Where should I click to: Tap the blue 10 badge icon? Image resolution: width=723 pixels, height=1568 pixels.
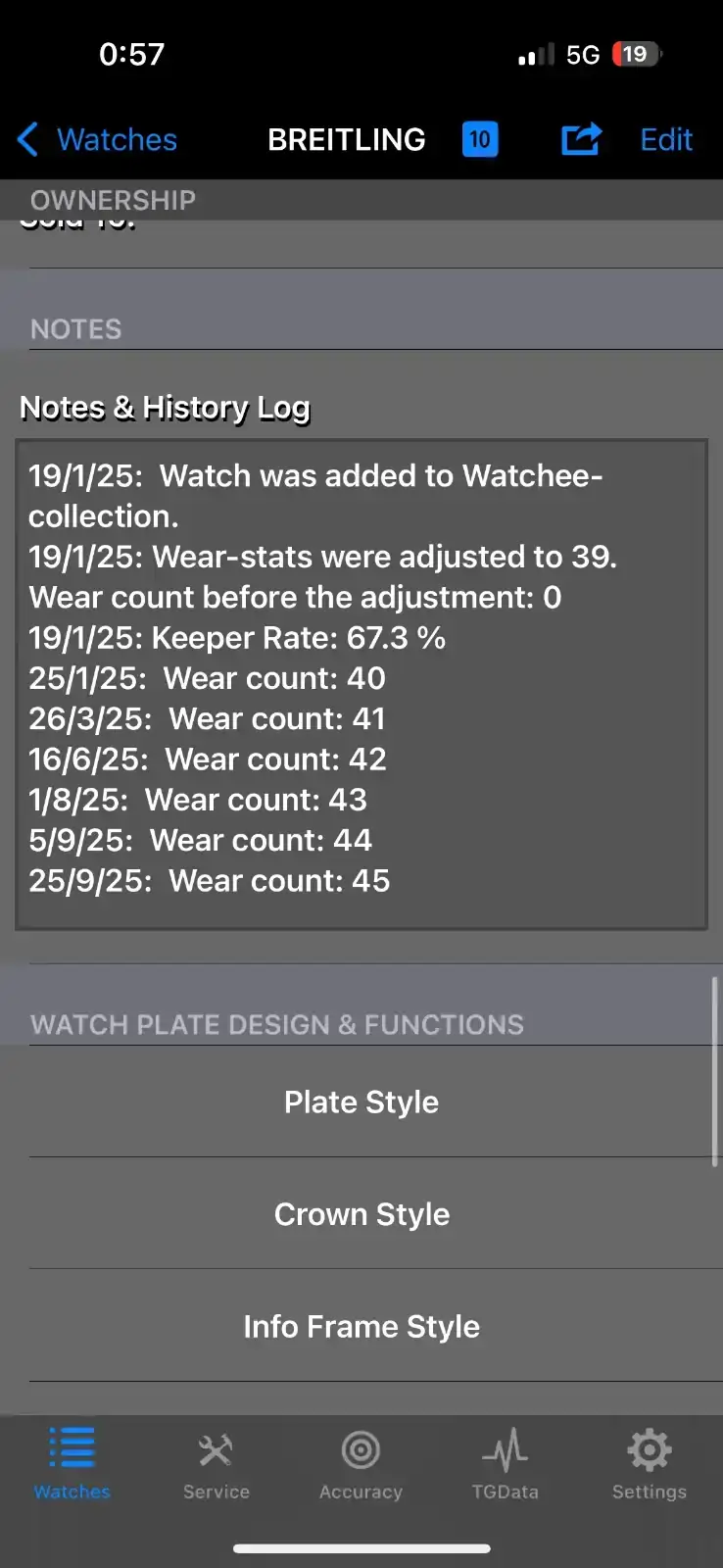click(x=480, y=139)
